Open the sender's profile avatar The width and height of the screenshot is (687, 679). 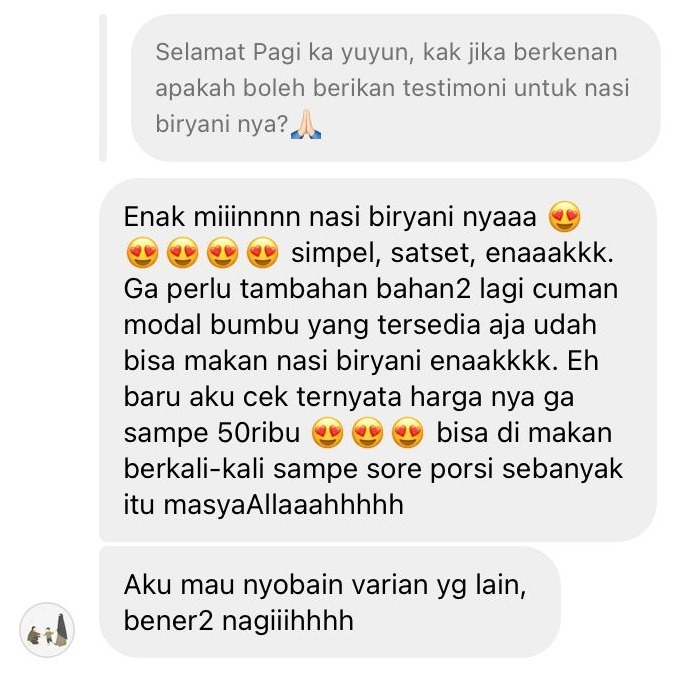coord(47,629)
